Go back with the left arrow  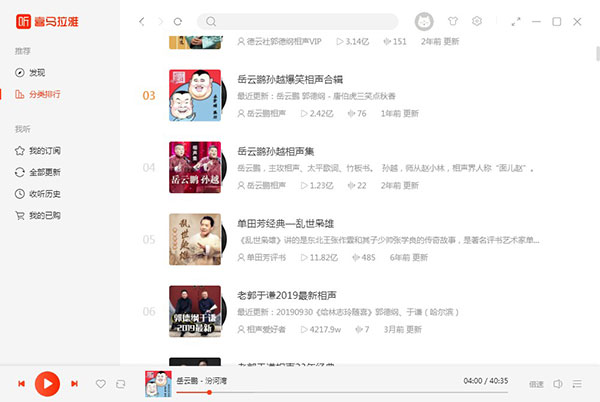[x=142, y=21]
